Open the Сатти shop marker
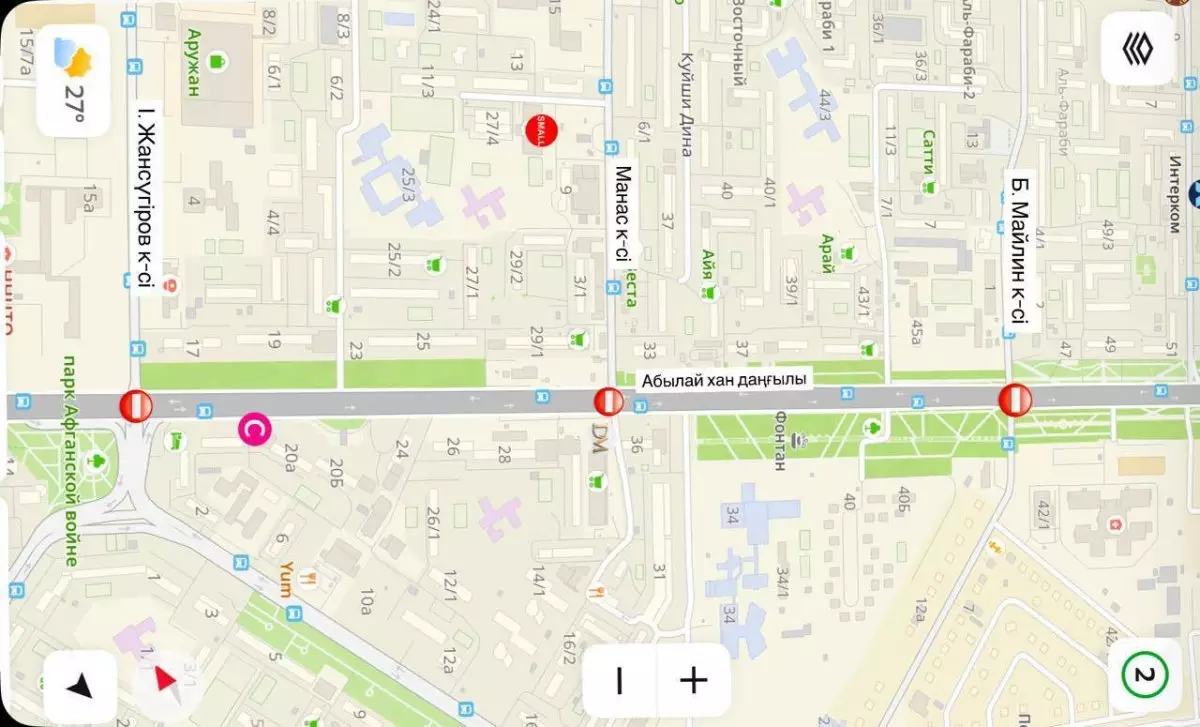This screenshot has height=727, width=1200. click(929, 186)
